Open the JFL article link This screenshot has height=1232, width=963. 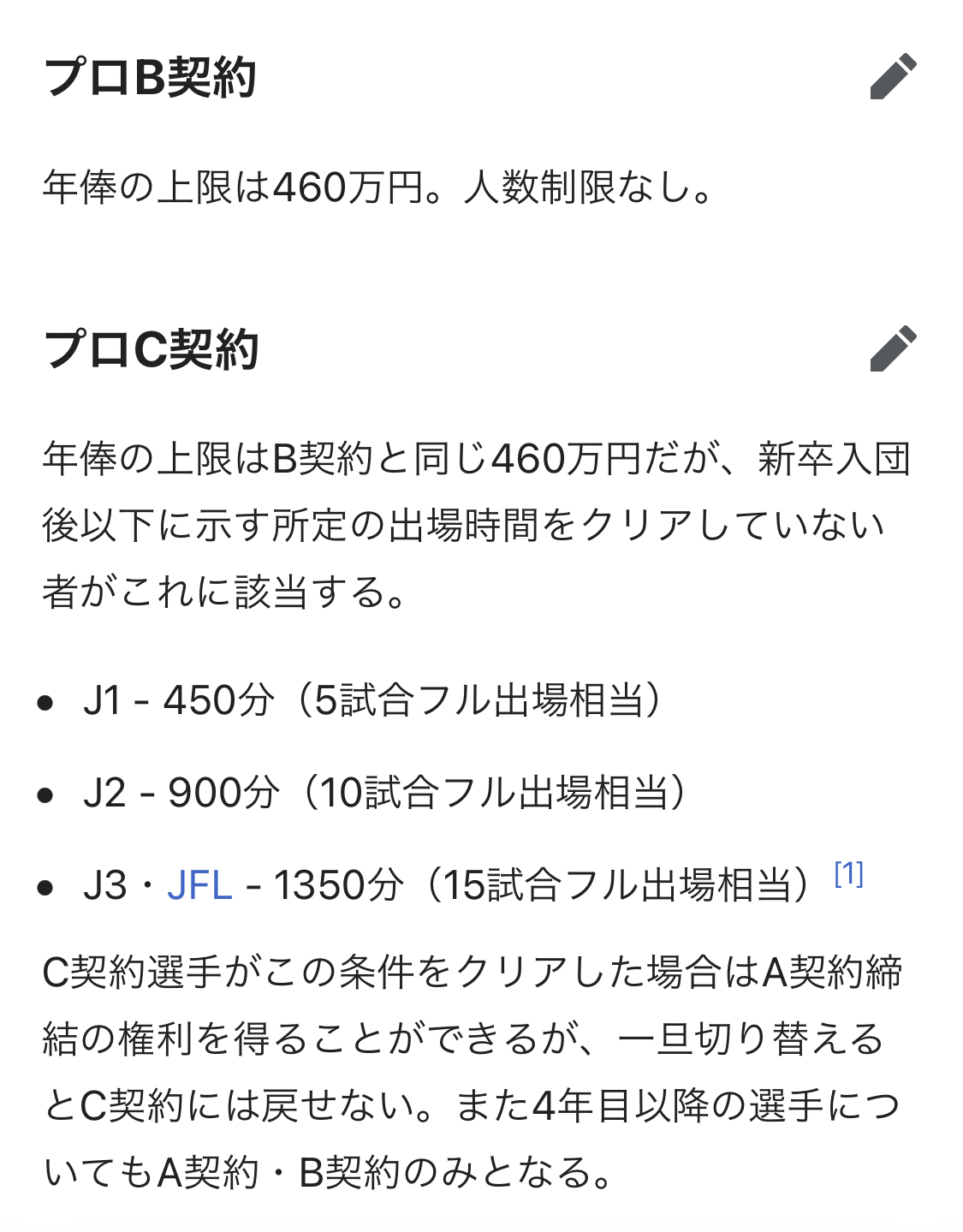point(199,884)
